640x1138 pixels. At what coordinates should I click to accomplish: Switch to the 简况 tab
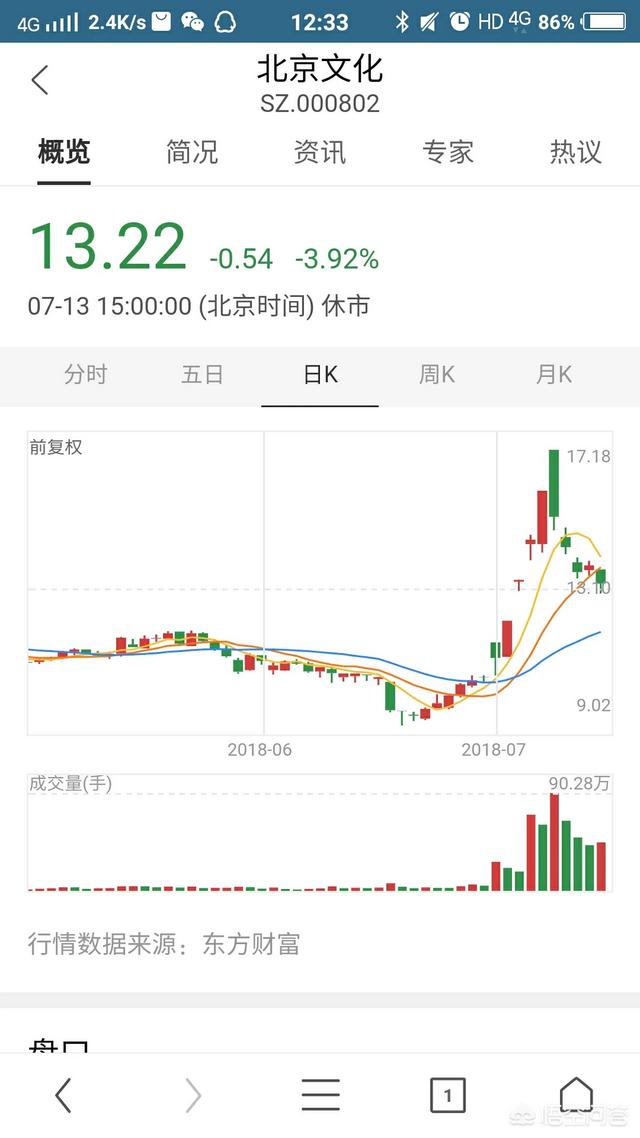click(192, 152)
